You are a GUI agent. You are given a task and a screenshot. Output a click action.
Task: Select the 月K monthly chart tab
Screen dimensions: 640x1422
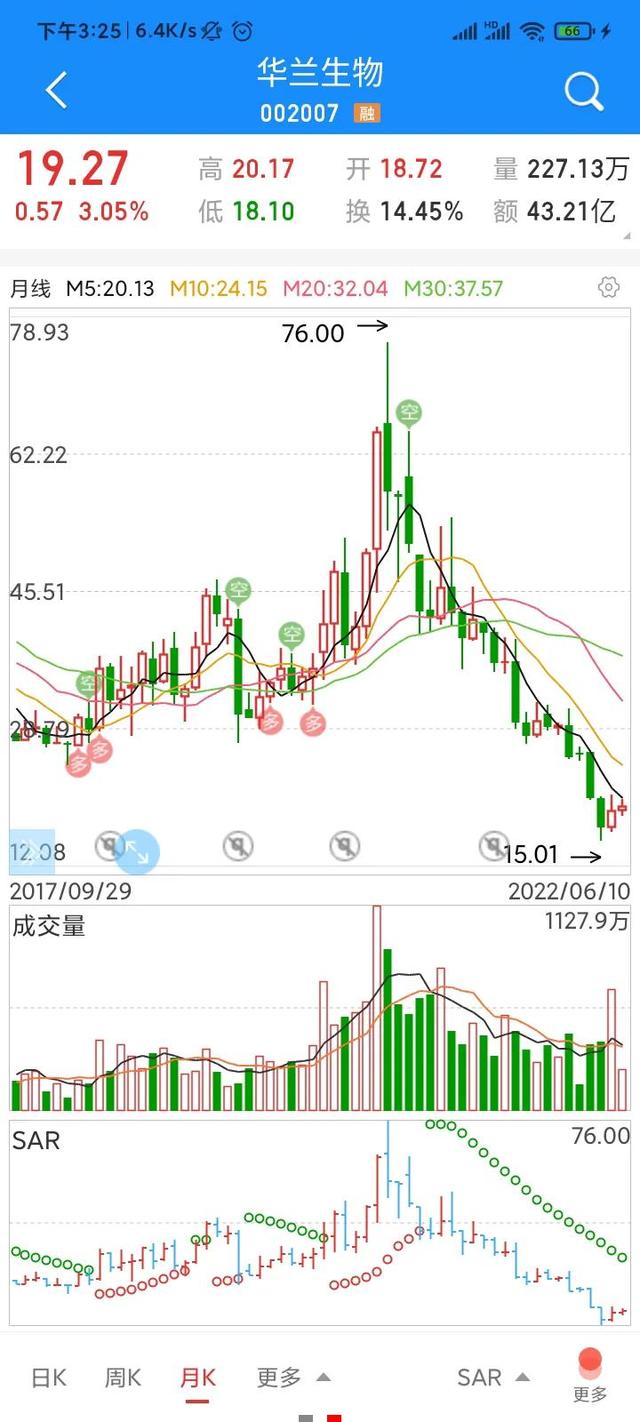(x=197, y=1377)
